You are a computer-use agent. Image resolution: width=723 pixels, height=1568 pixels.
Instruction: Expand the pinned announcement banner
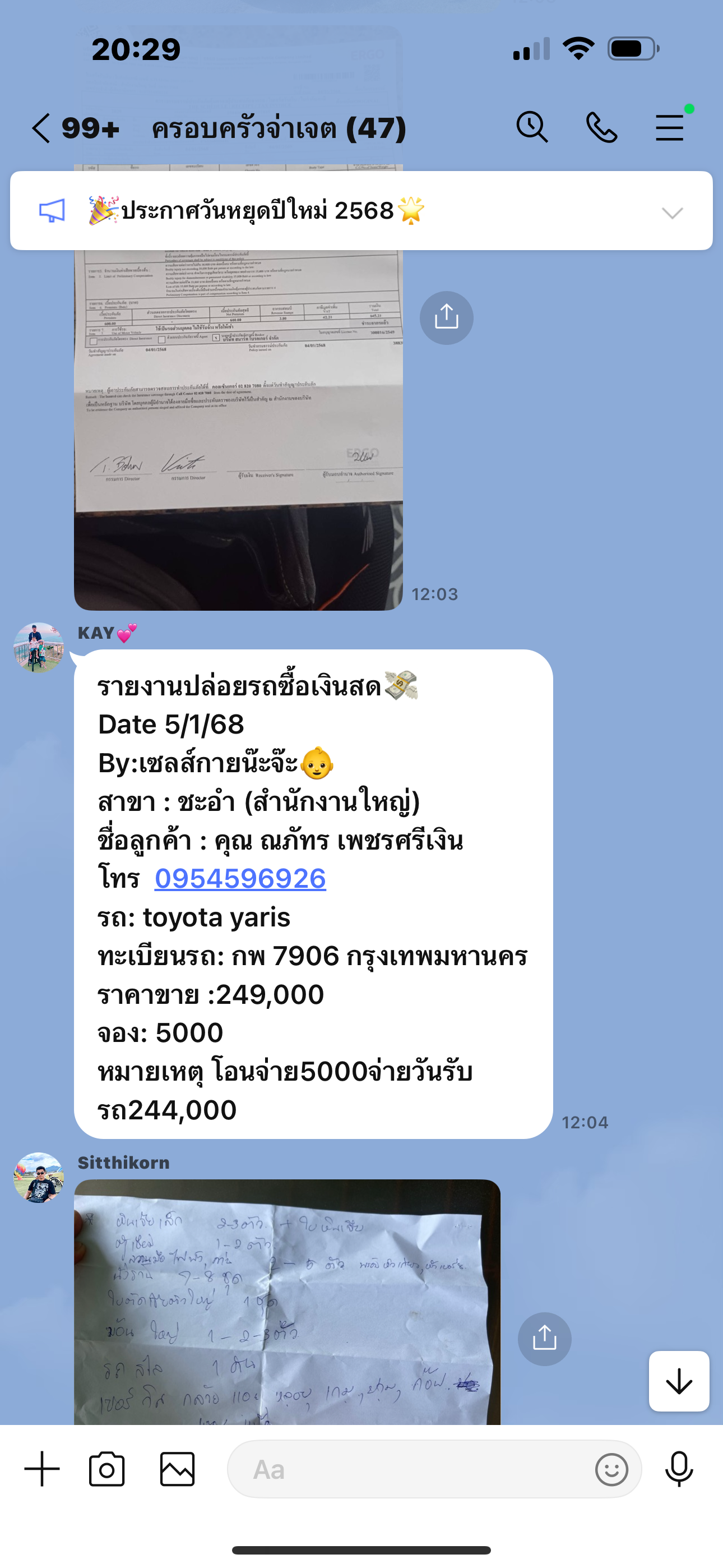[x=672, y=213]
